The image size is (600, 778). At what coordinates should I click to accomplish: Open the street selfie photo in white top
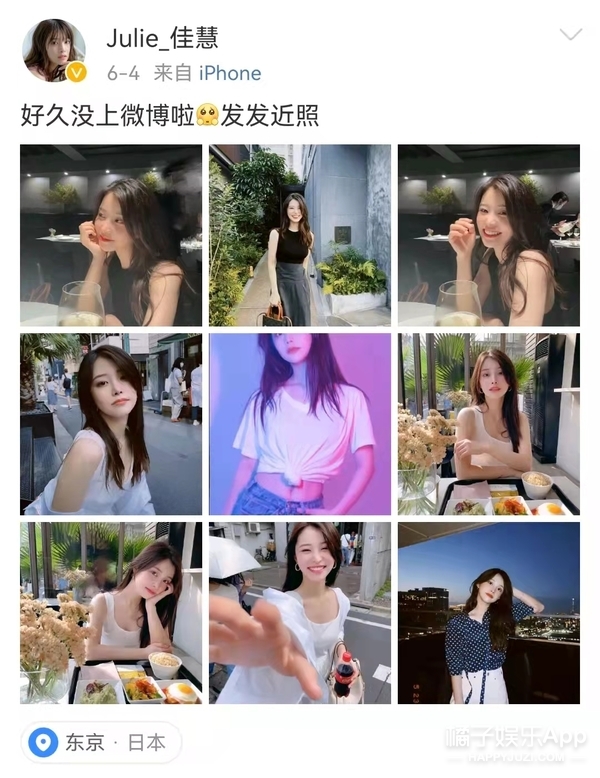(111, 424)
